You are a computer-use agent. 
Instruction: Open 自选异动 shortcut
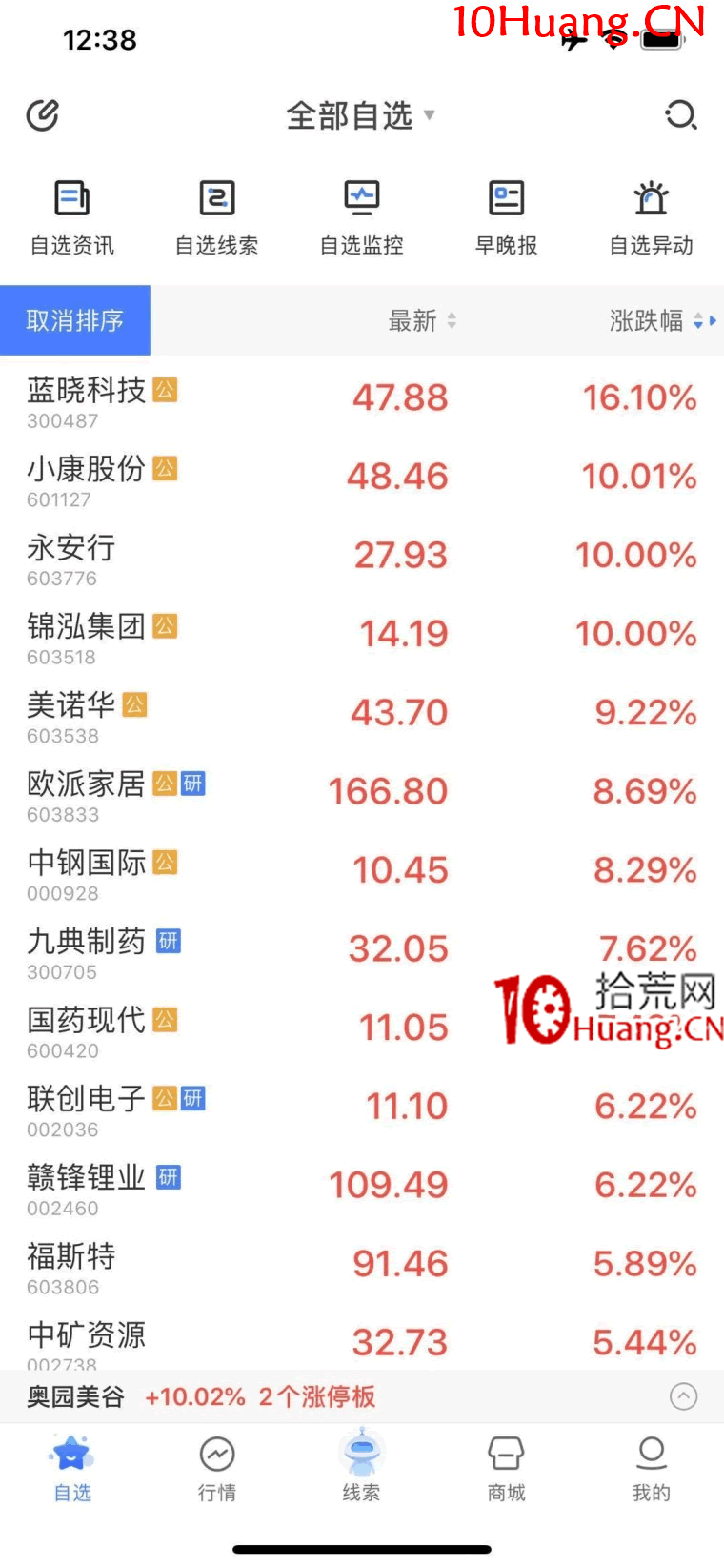(x=652, y=218)
